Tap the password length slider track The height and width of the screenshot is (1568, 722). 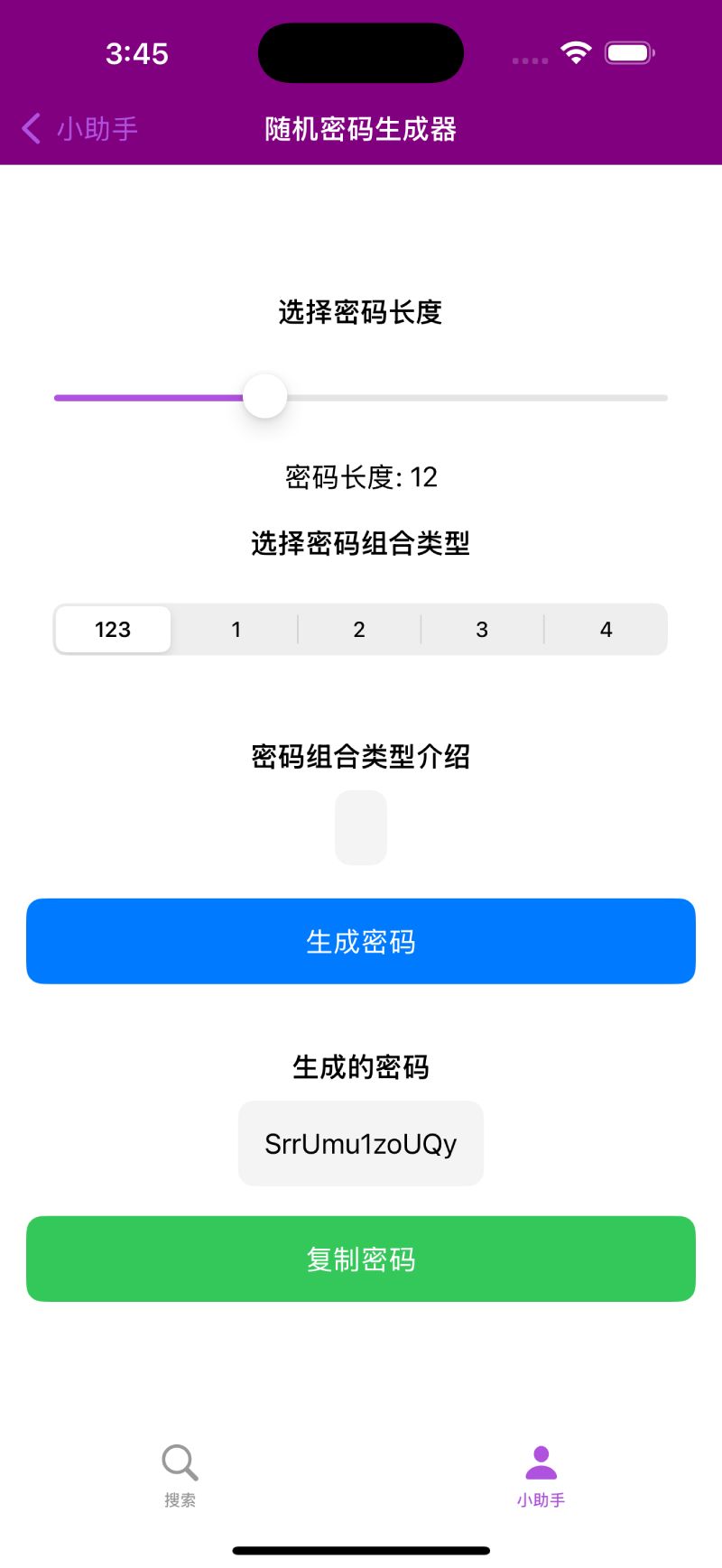[469, 398]
